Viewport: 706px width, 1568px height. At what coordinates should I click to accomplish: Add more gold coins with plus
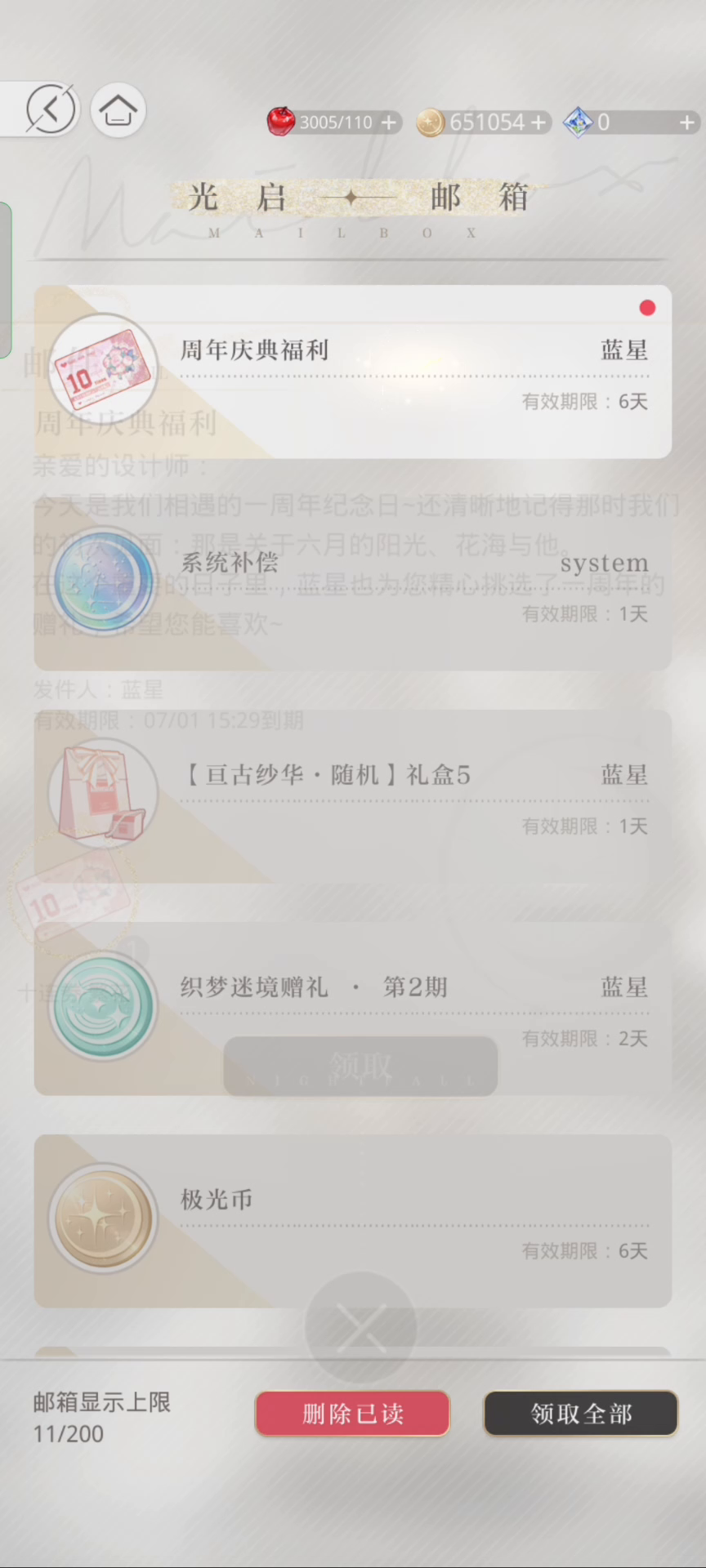[x=538, y=122]
